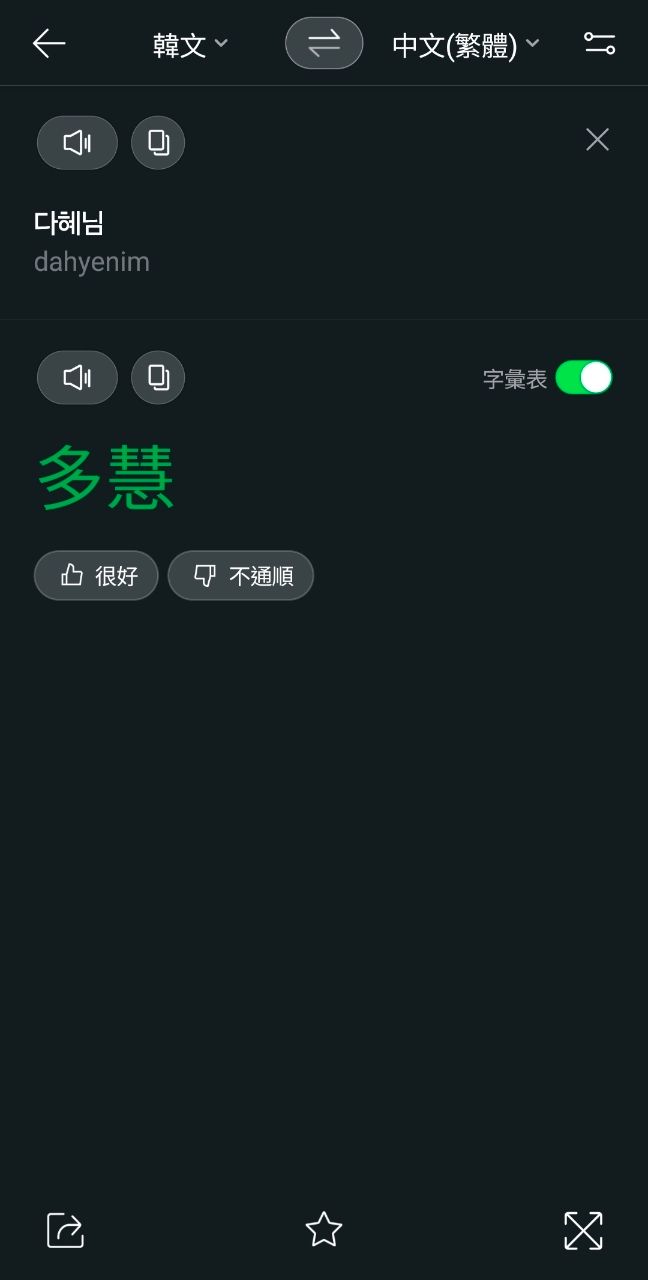Copy the translated text 多慧
Screen dimensions: 648x1280
158,377
